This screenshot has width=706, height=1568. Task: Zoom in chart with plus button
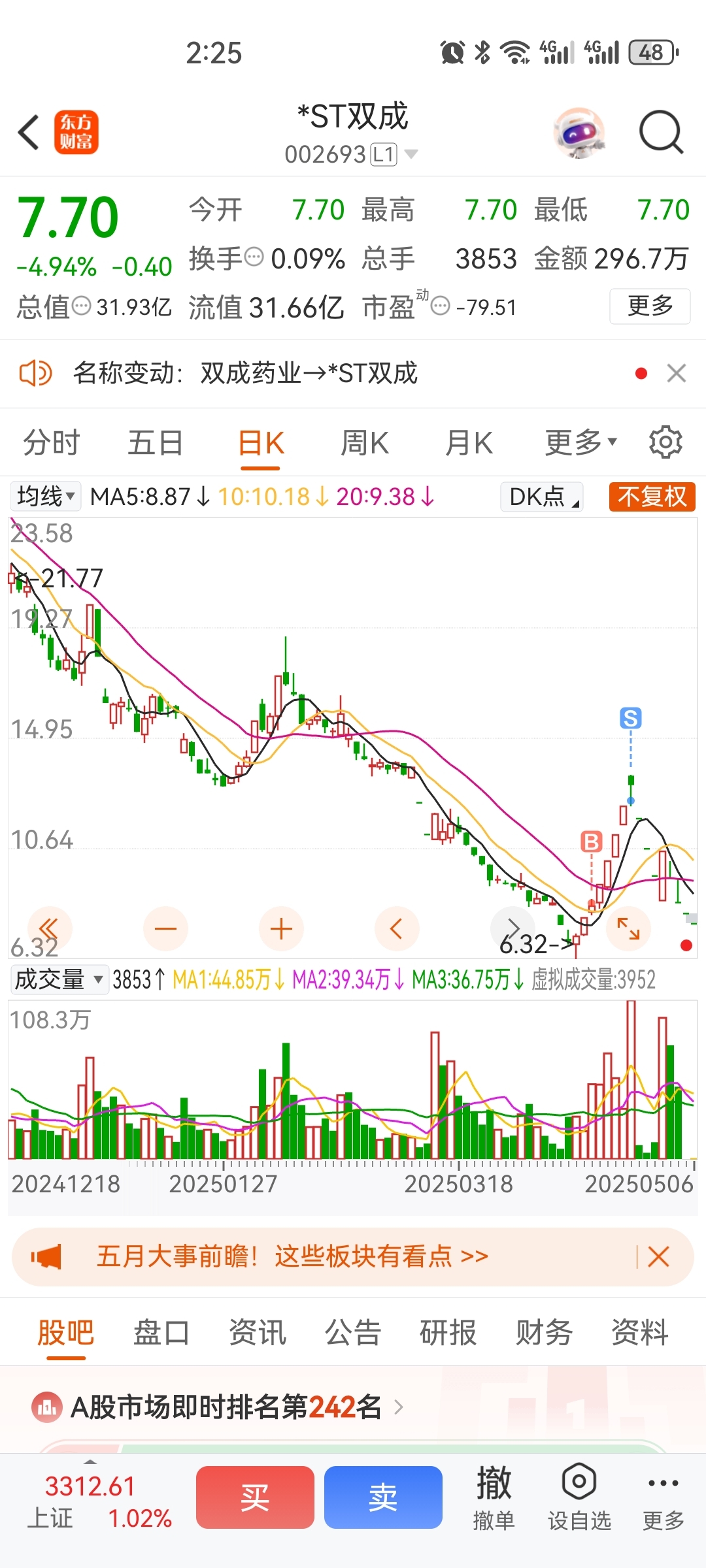pyautogui.click(x=281, y=928)
